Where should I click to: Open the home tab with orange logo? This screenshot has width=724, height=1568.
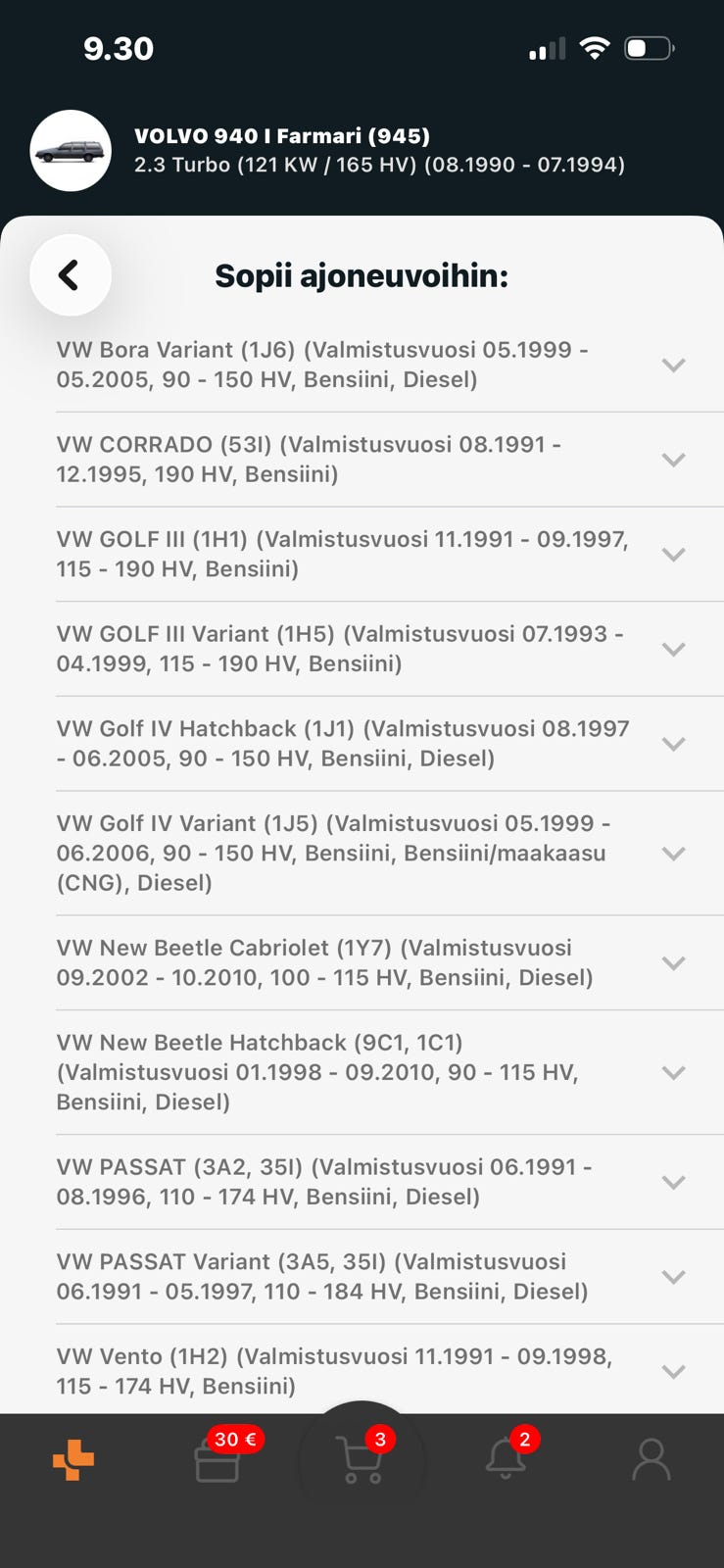pyautogui.click(x=73, y=1460)
